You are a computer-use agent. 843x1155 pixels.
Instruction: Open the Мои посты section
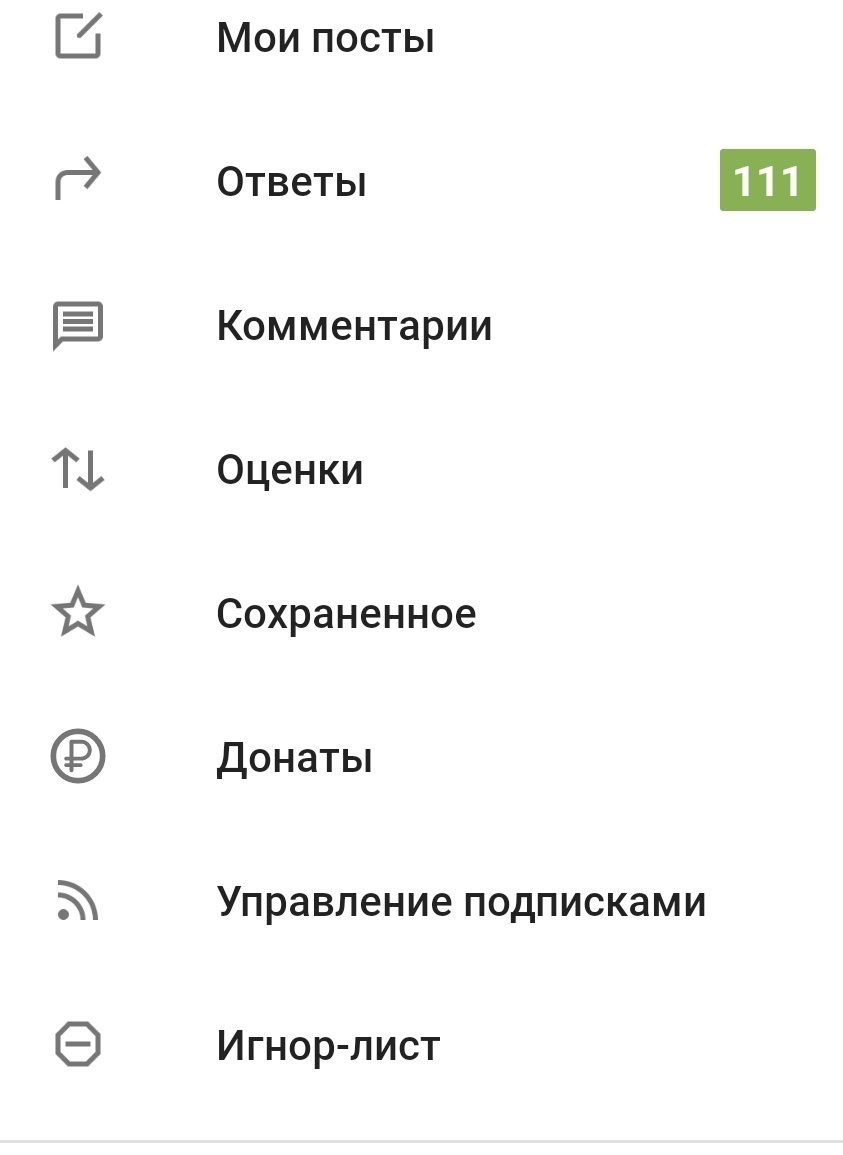tap(325, 40)
